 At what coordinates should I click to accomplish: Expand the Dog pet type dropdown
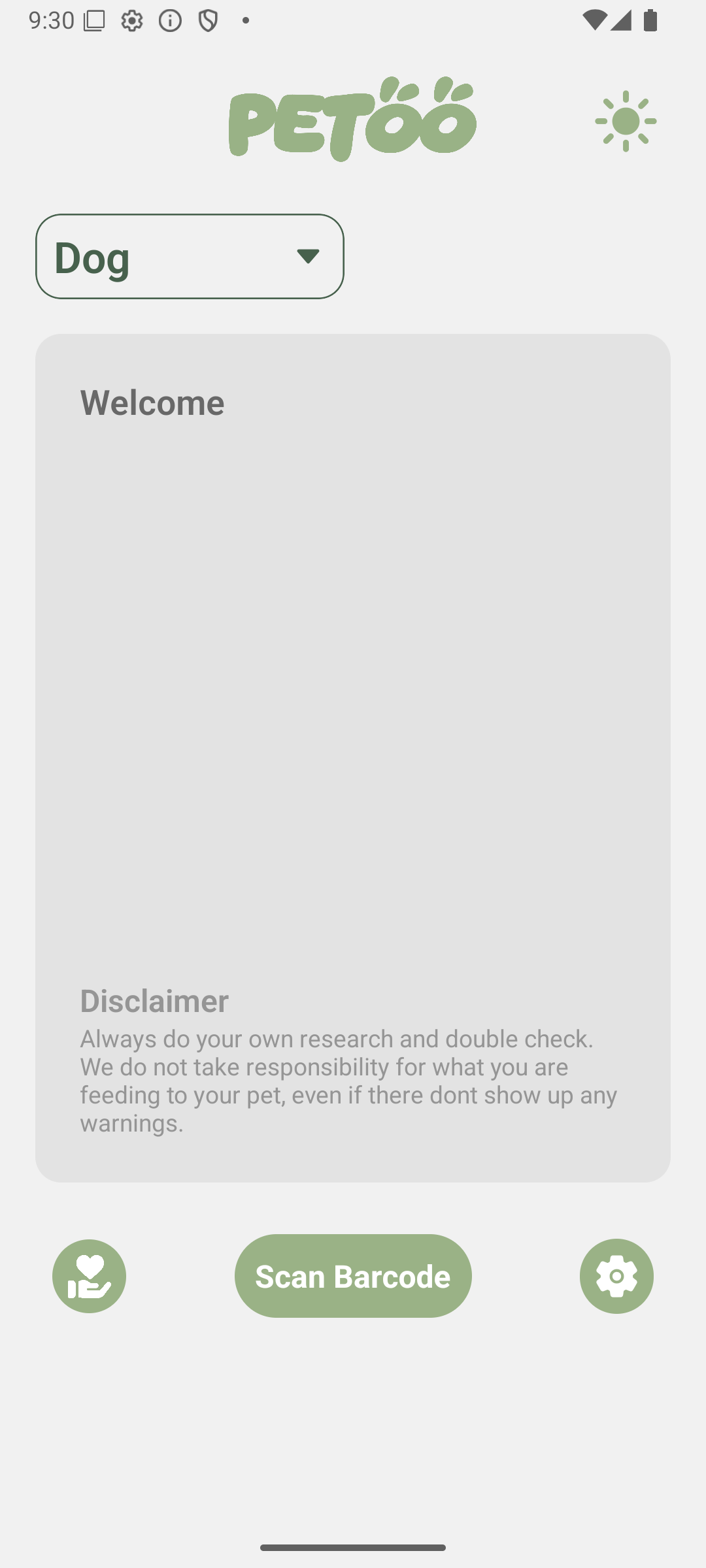(190, 257)
